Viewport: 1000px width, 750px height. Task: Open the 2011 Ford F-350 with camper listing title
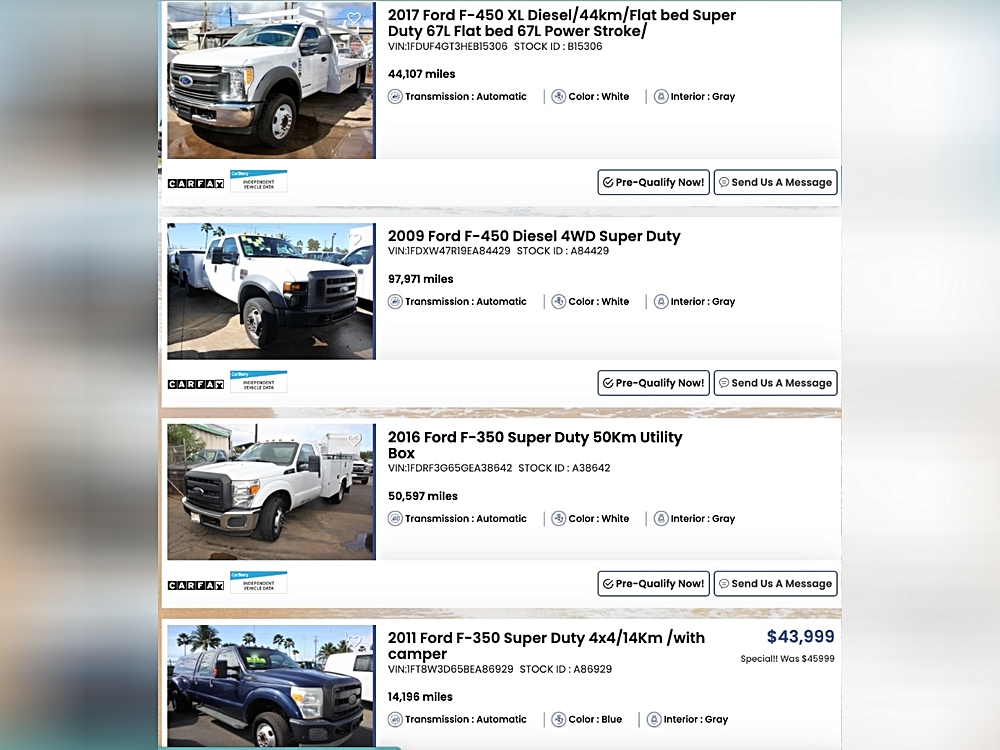[545, 645]
